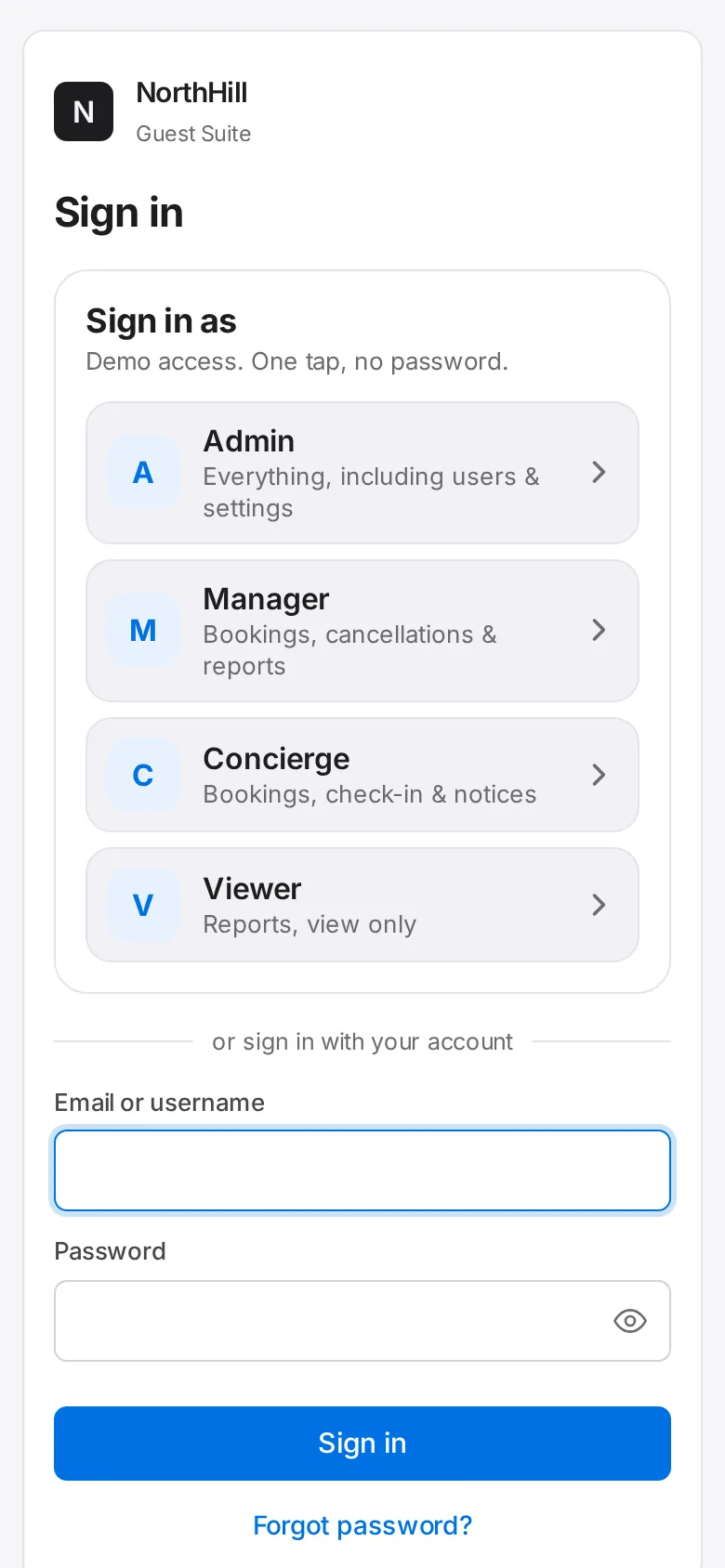Select the Concierge demo access
Viewport: 725px width, 1568px height.
[x=362, y=775]
